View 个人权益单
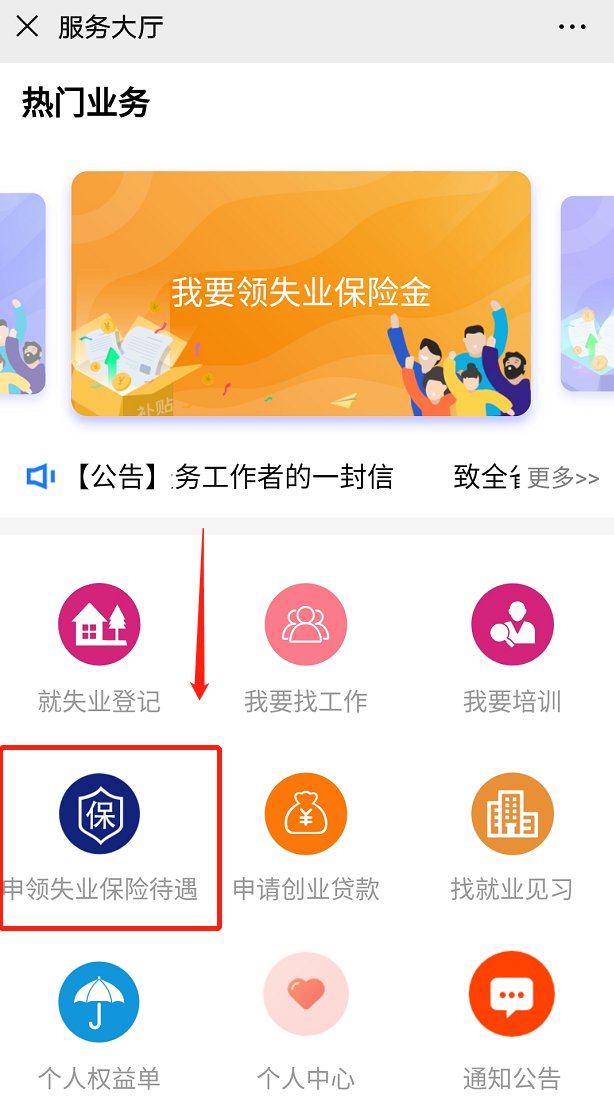 [99, 1001]
